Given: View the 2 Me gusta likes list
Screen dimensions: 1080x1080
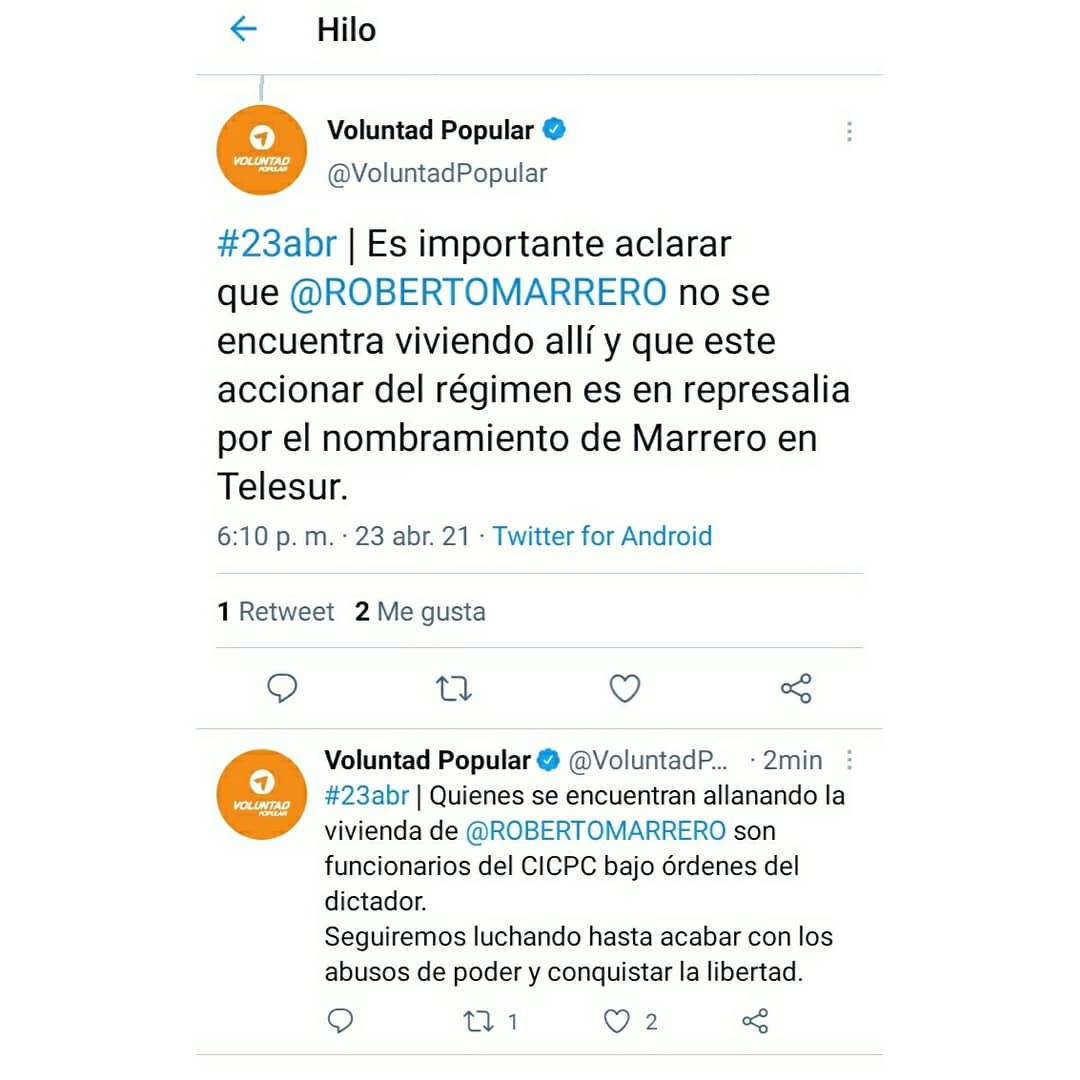Looking at the screenshot, I should [x=420, y=611].
